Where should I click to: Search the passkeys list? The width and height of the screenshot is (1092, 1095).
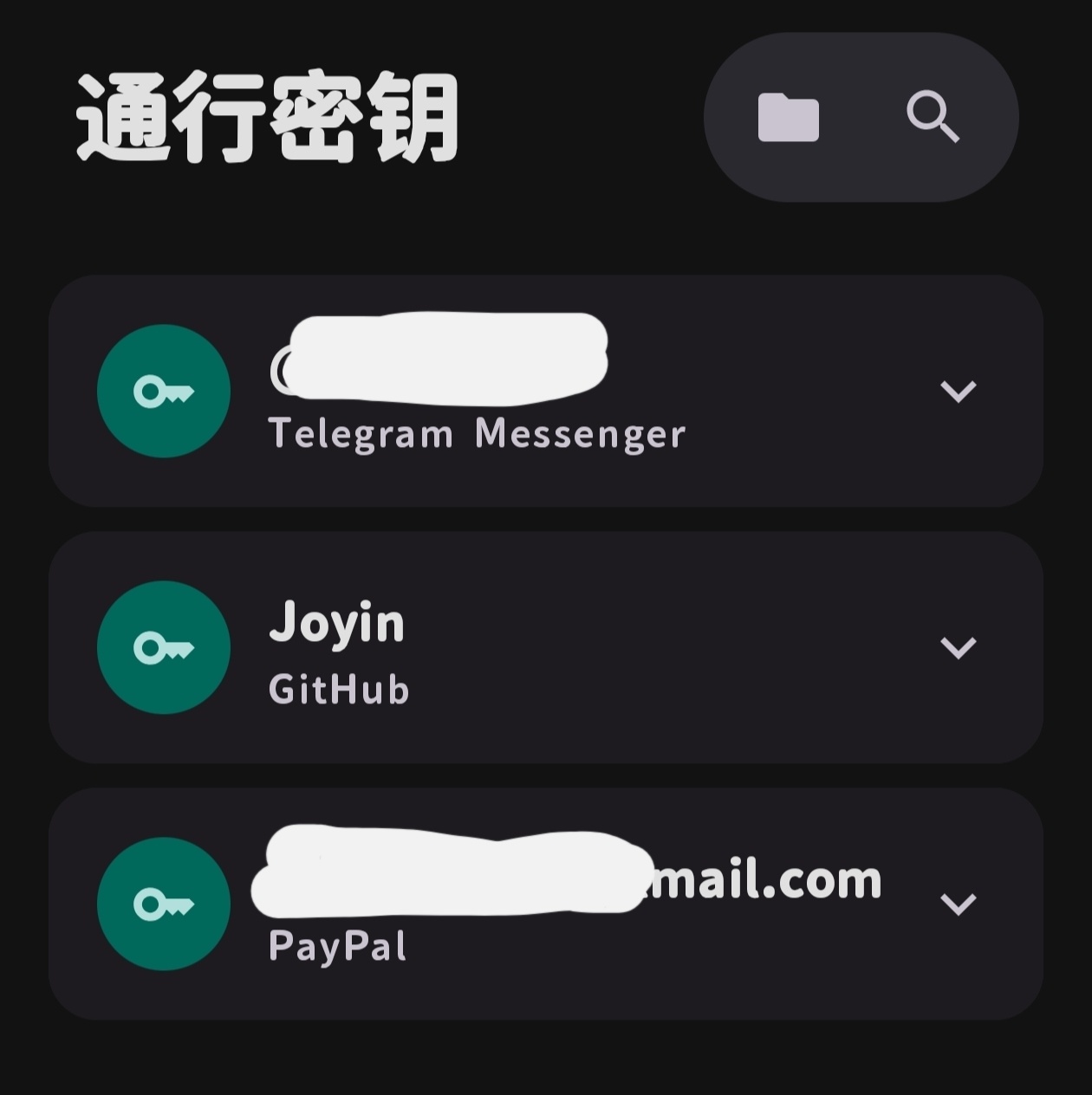coord(933,117)
